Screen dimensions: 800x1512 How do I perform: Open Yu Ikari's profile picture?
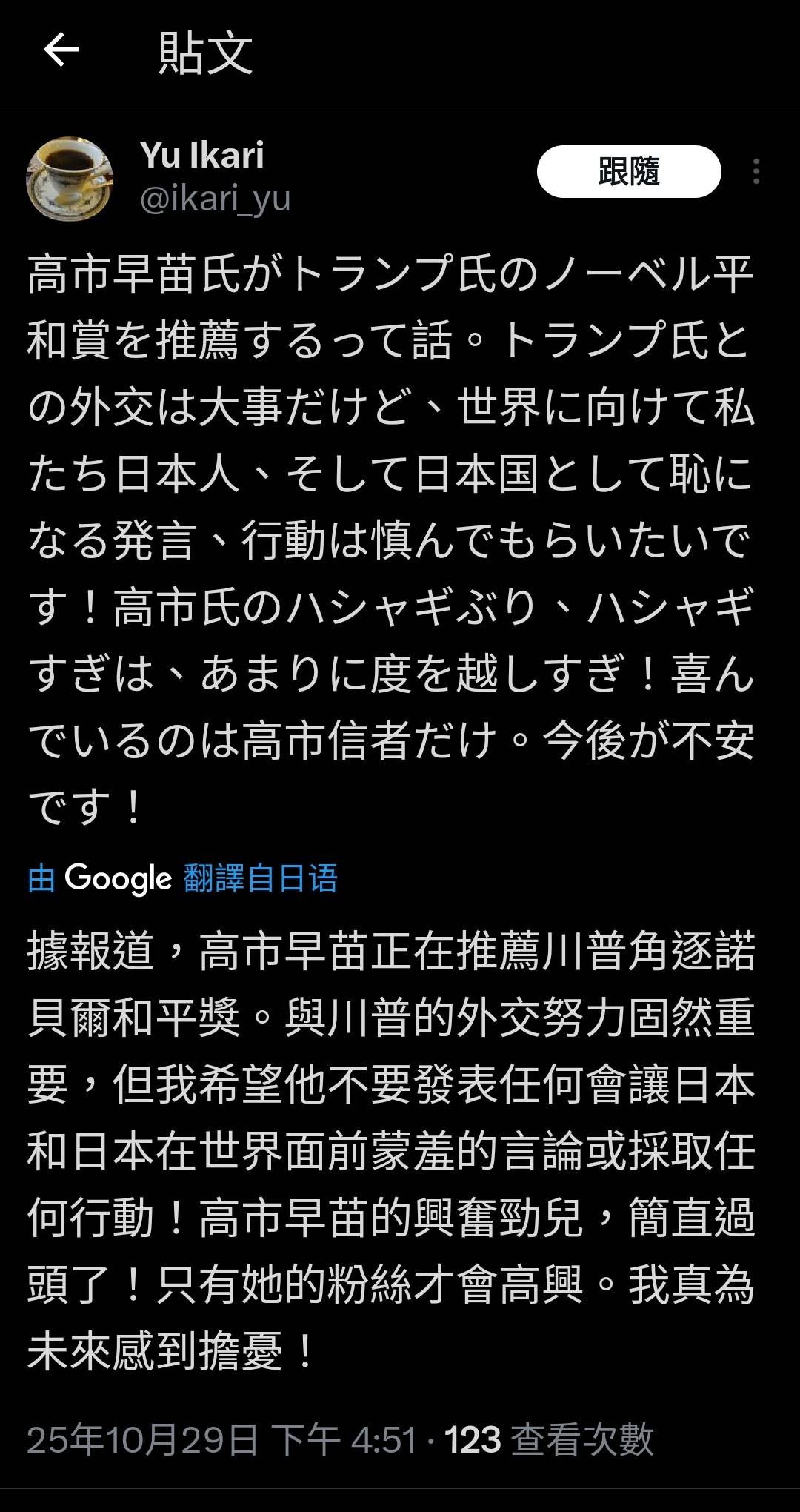coord(70,179)
